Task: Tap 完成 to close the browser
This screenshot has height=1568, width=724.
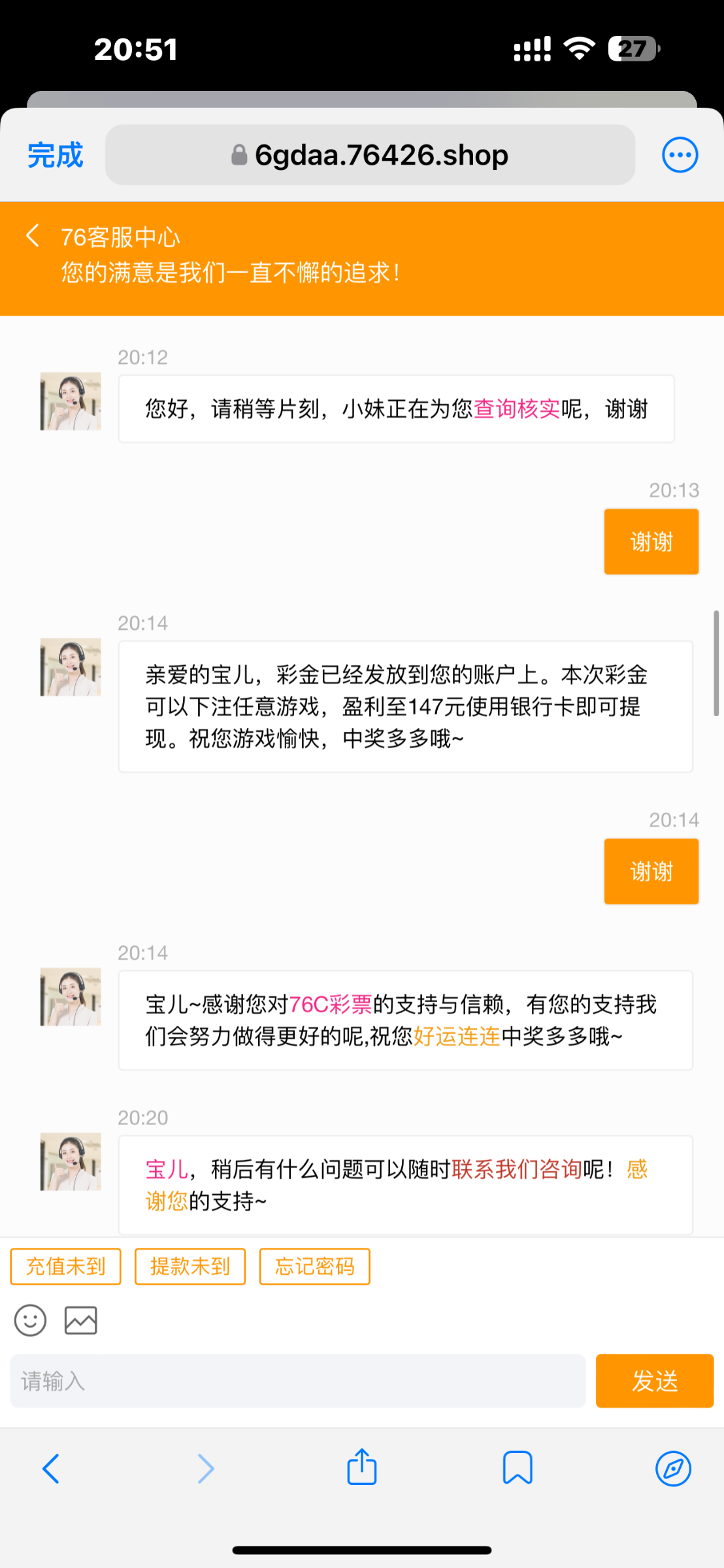Action: (x=56, y=155)
